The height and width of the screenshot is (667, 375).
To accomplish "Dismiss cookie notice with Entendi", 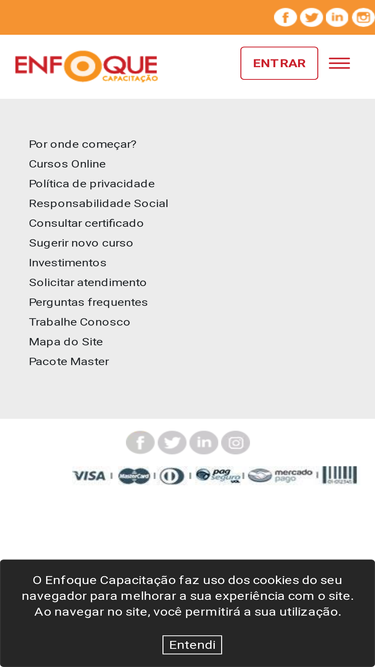I will coord(192,645).
